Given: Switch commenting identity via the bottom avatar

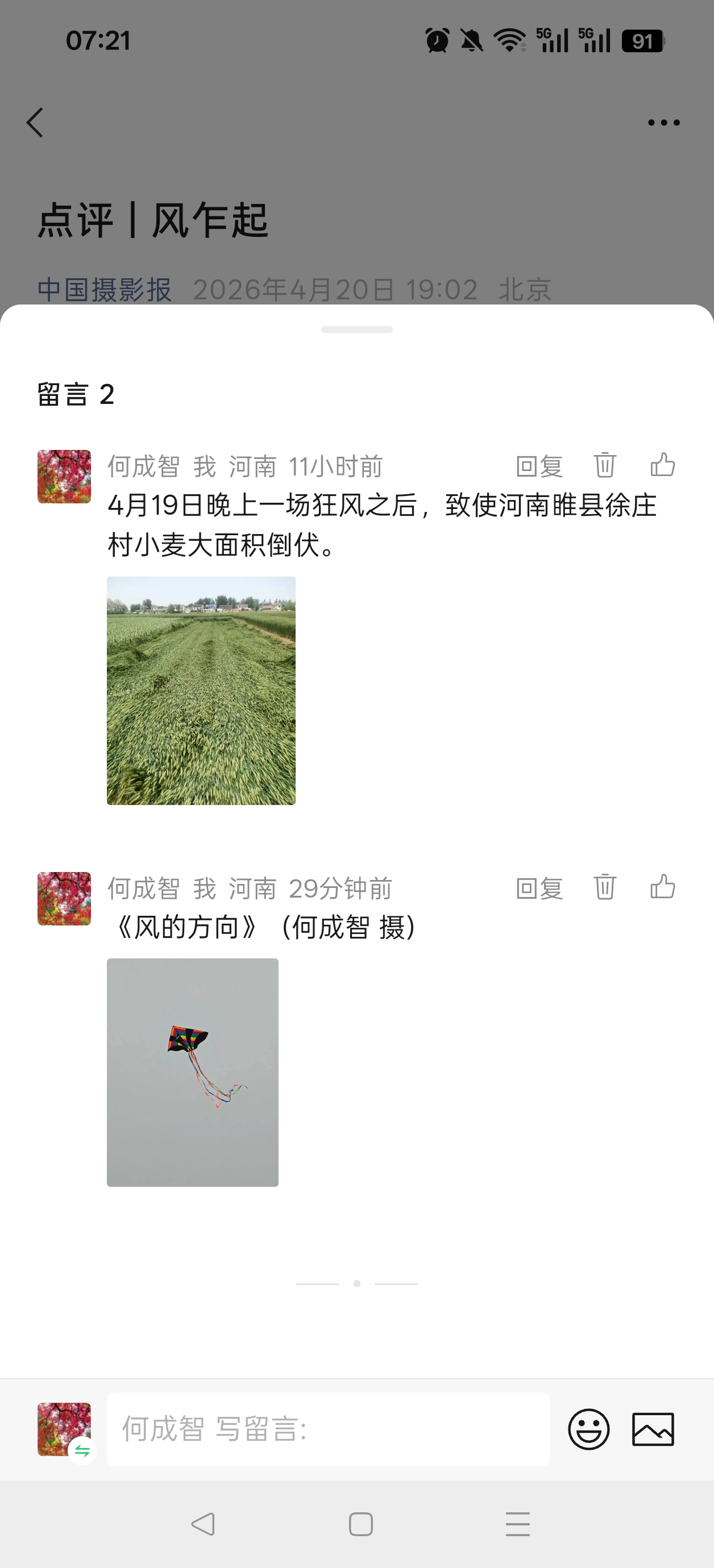Looking at the screenshot, I should pos(65,1429).
